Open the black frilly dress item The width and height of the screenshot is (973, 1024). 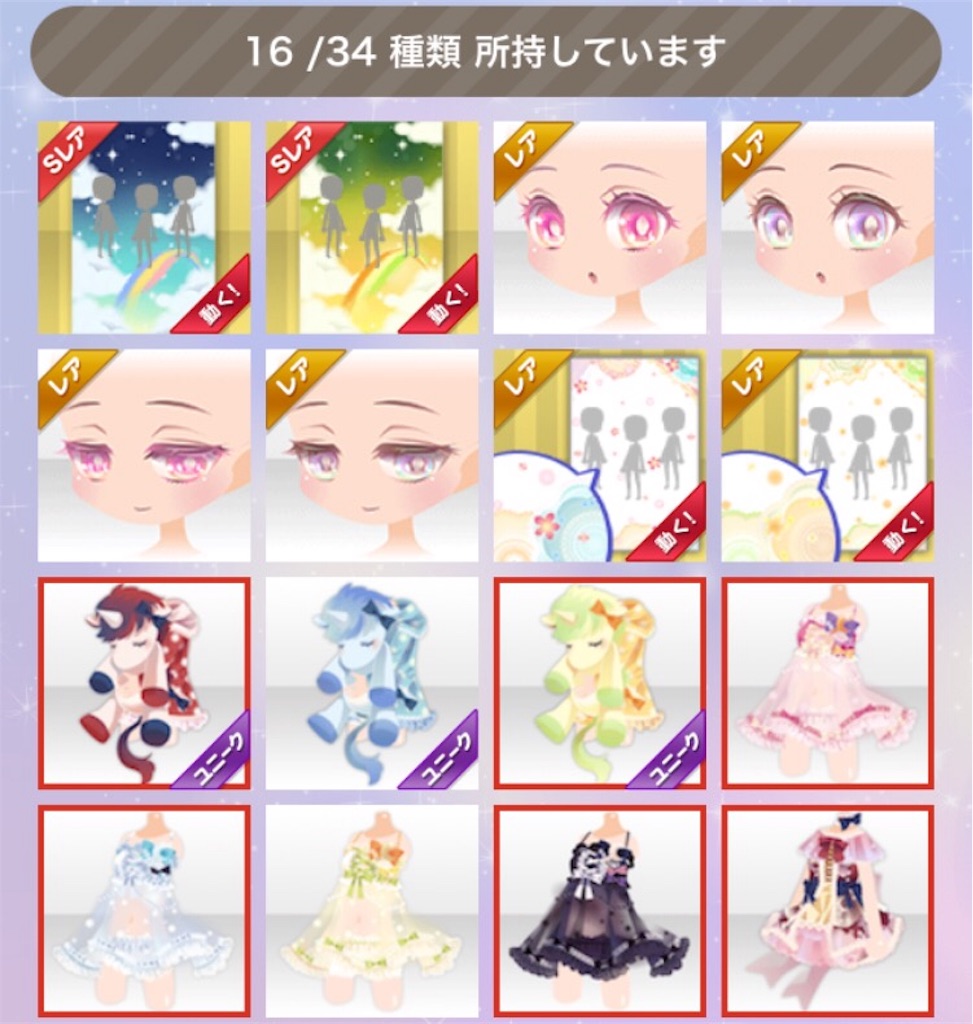[600, 910]
